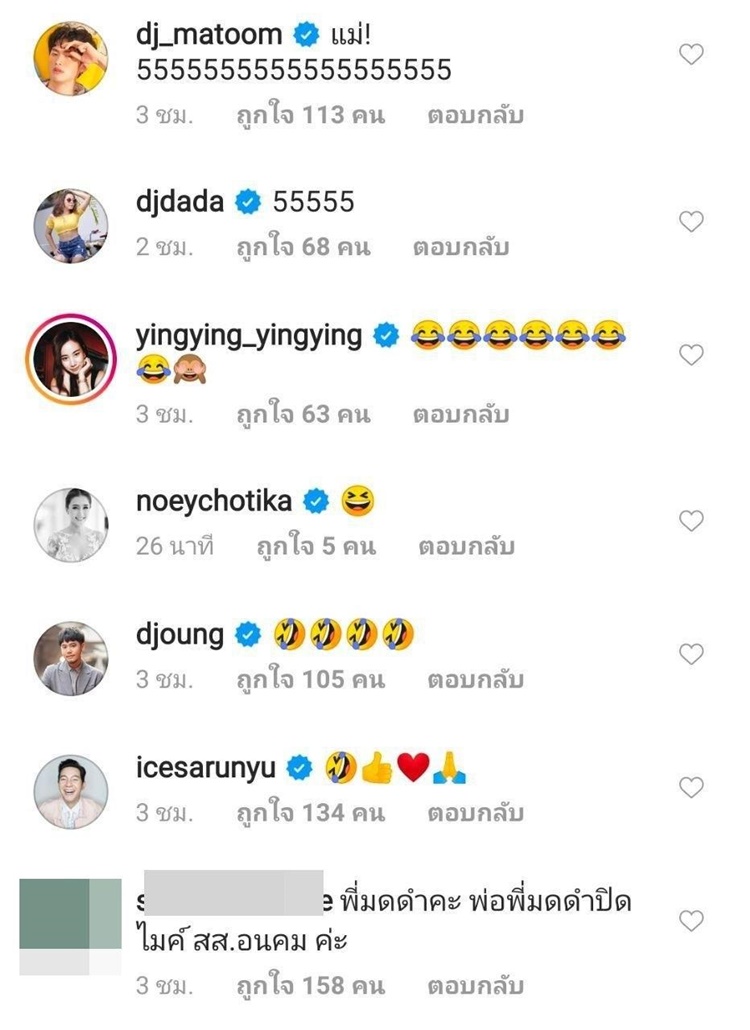The image size is (750, 1030).
Task: Open djdada's profile via username
Action: pos(180,203)
